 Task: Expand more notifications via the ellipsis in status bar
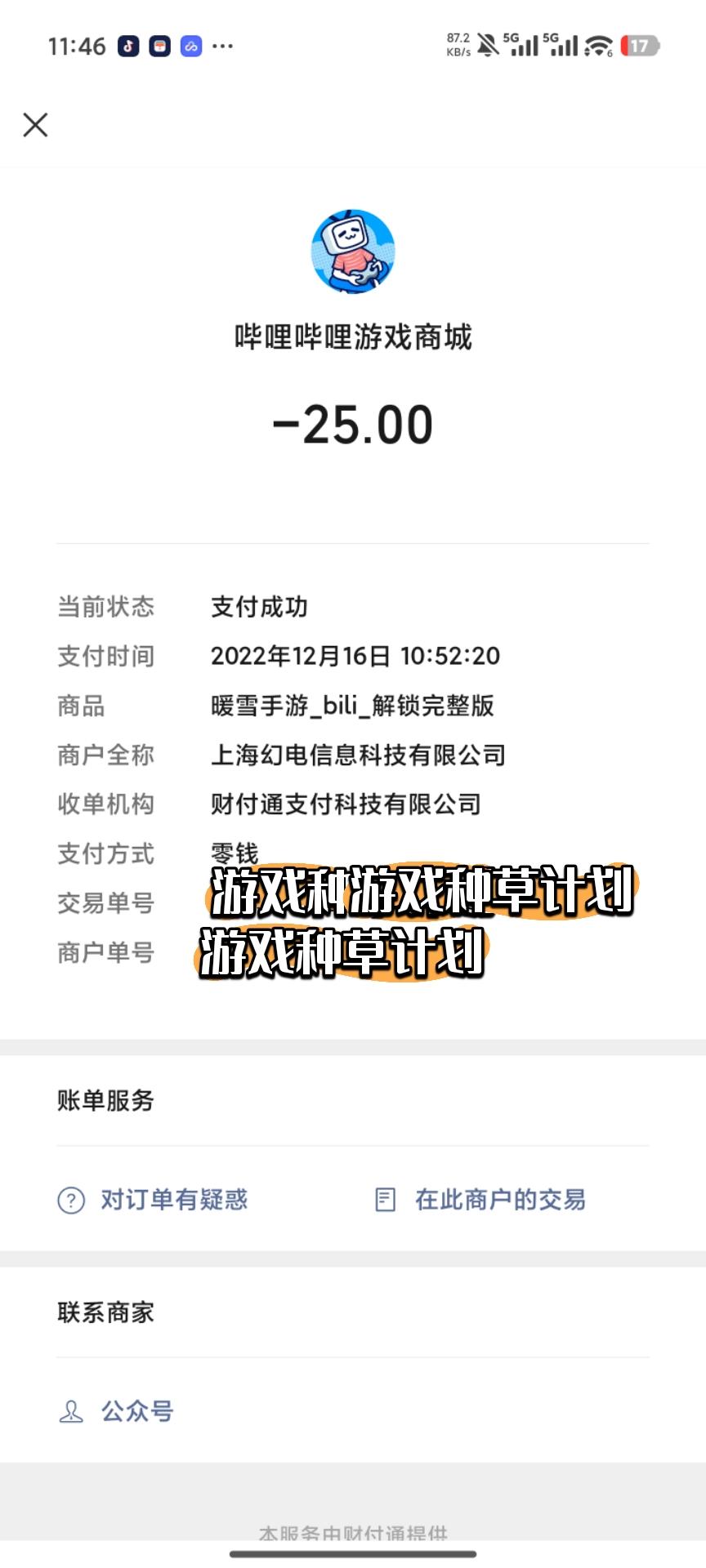(223, 47)
